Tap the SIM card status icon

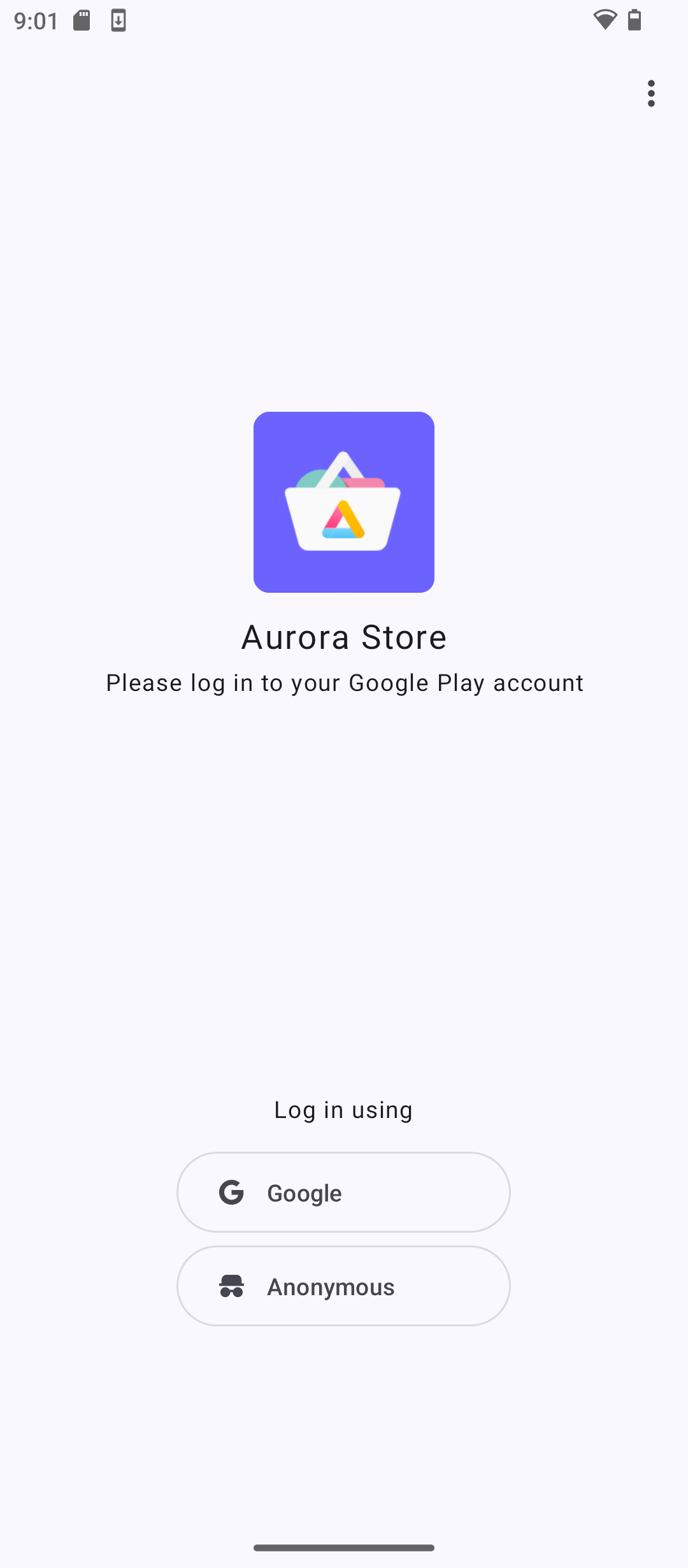pos(81,20)
